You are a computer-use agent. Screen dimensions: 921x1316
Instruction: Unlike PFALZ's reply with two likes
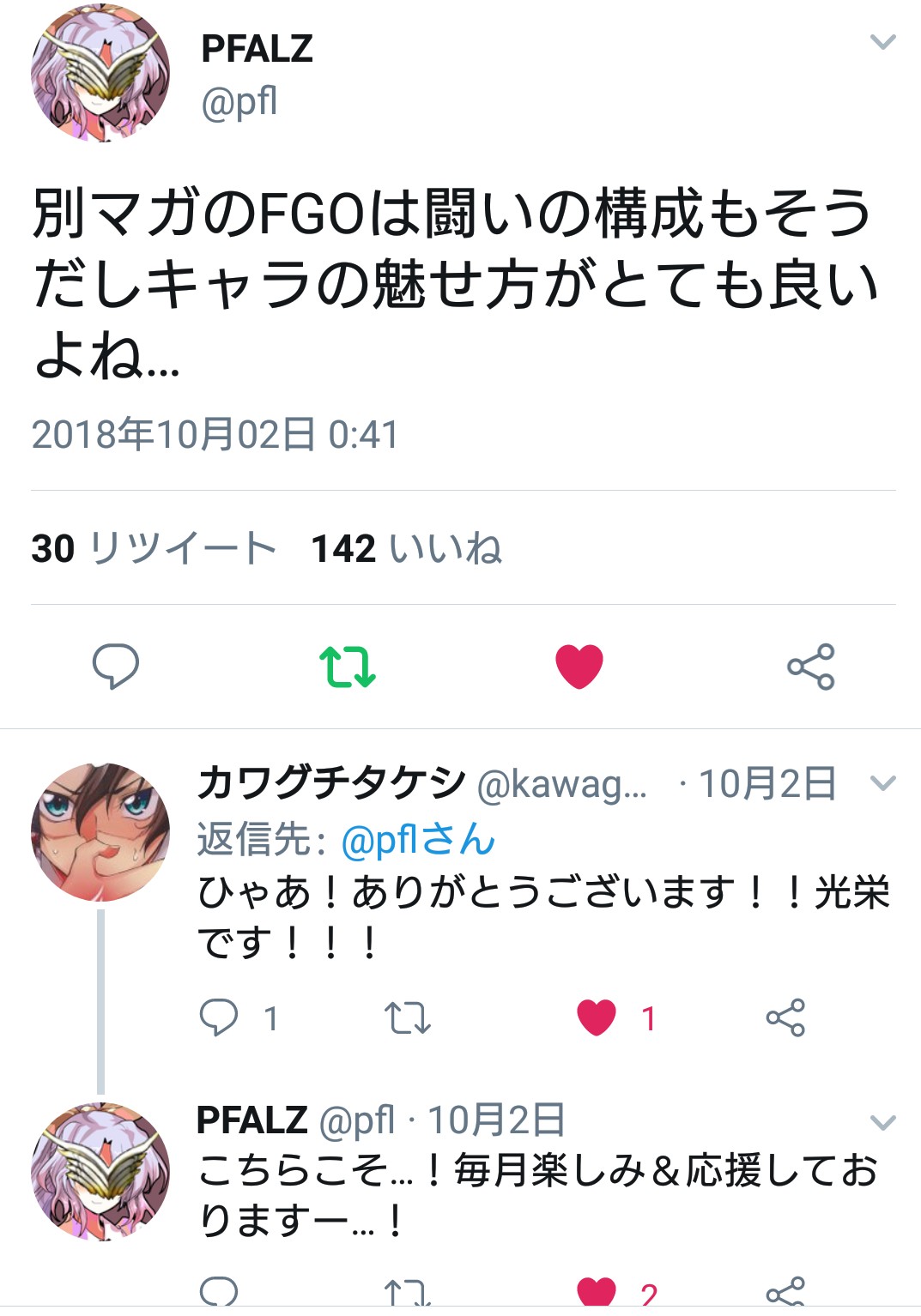coord(597,1290)
